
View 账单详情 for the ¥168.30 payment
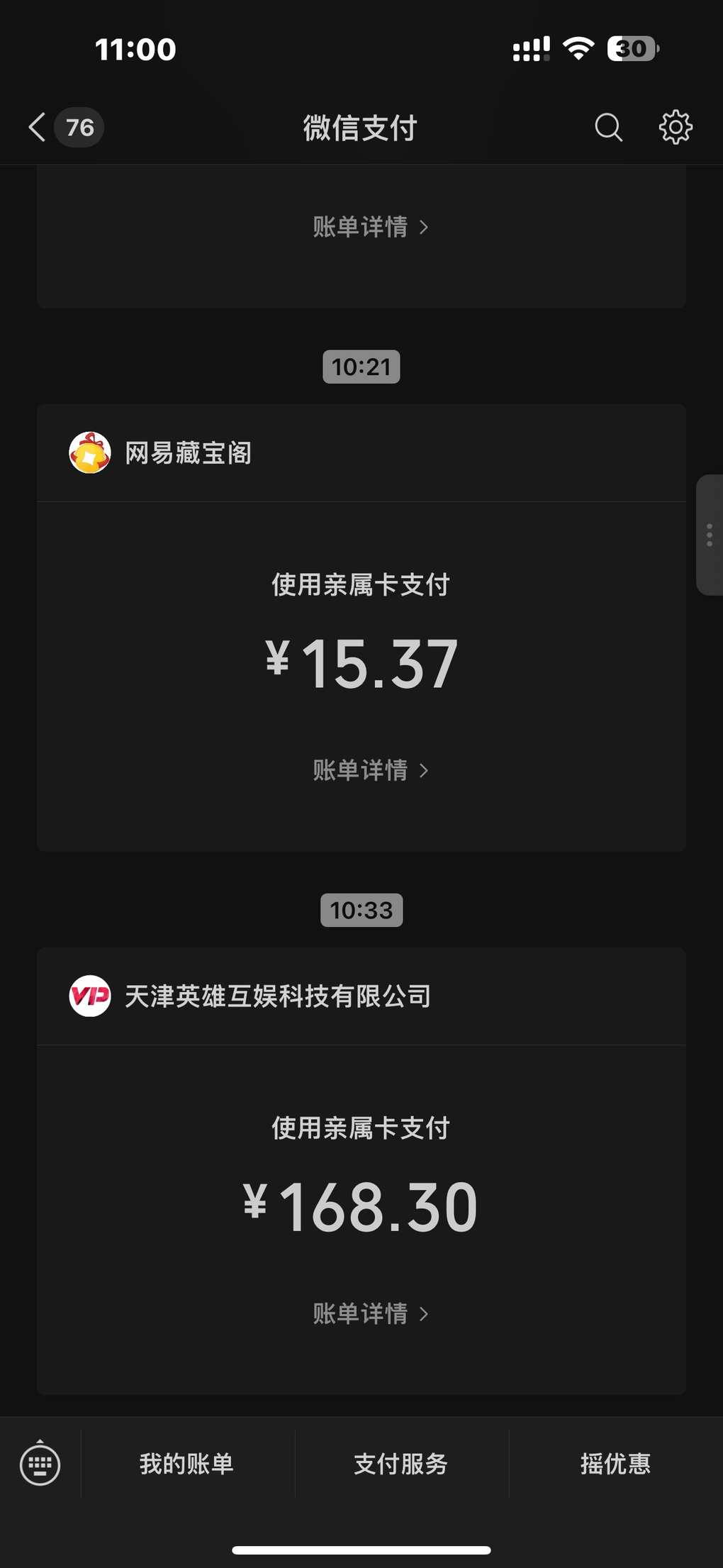pos(370,1313)
